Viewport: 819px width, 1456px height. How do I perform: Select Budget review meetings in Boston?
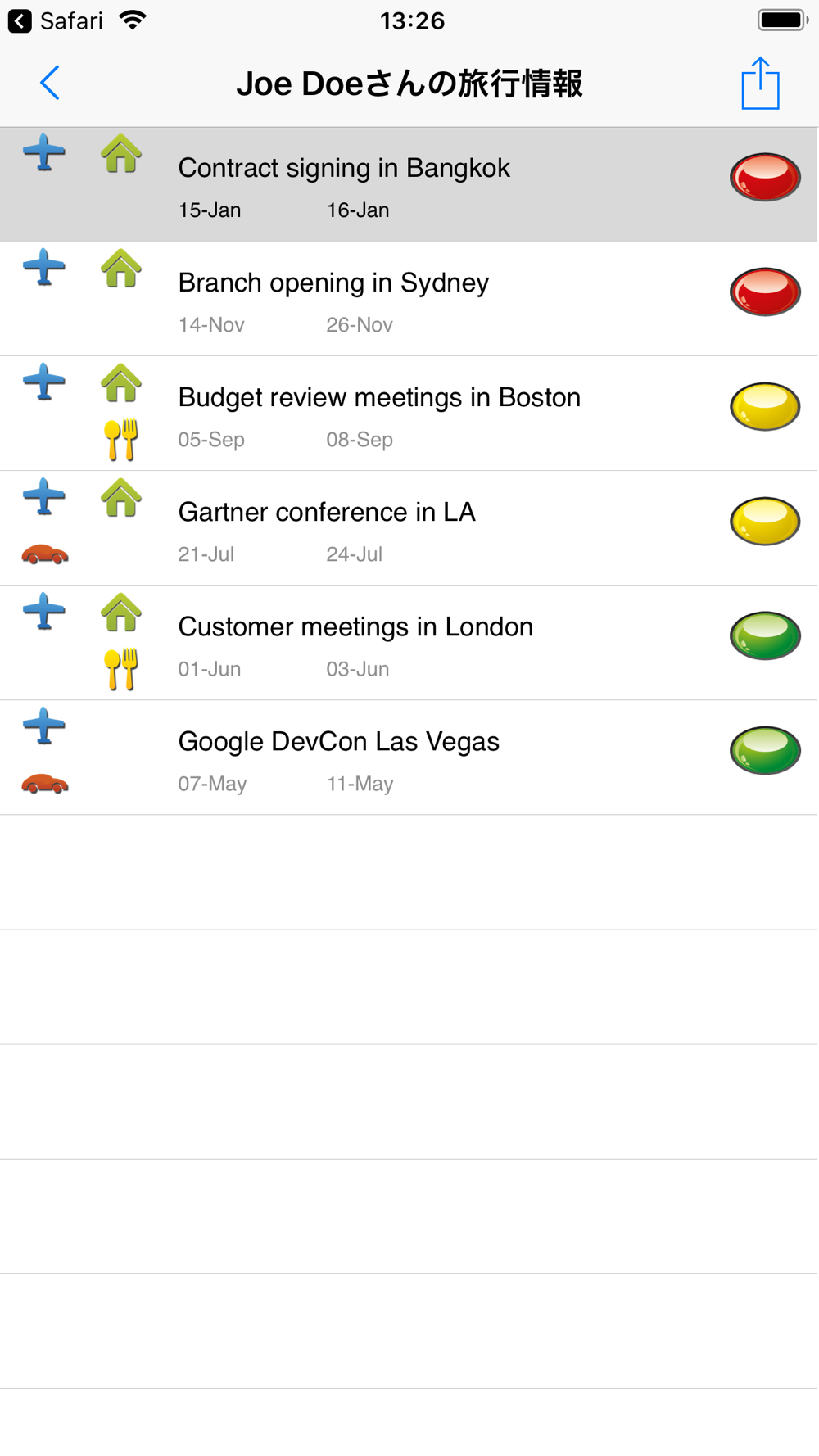[x=409, y=414]
